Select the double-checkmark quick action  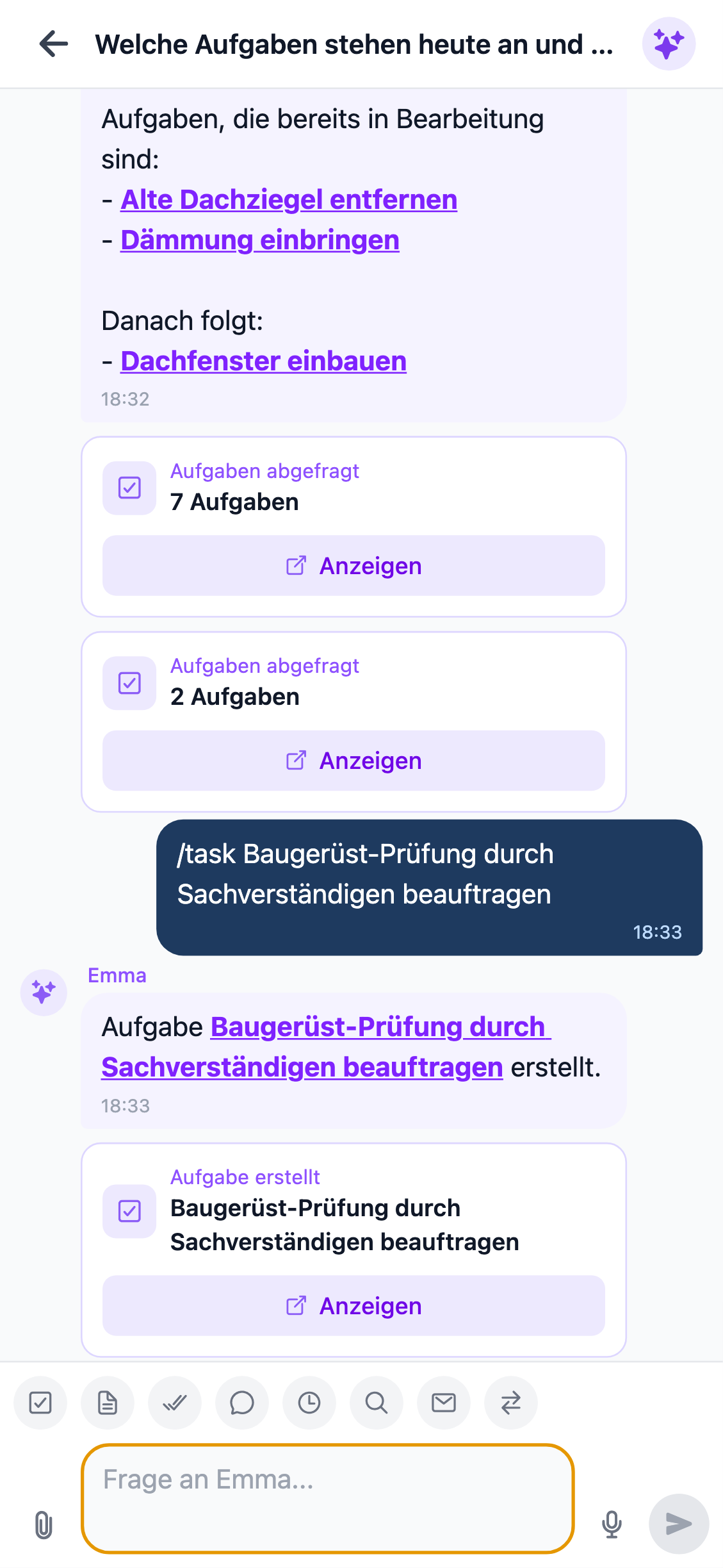point(175,1403)
